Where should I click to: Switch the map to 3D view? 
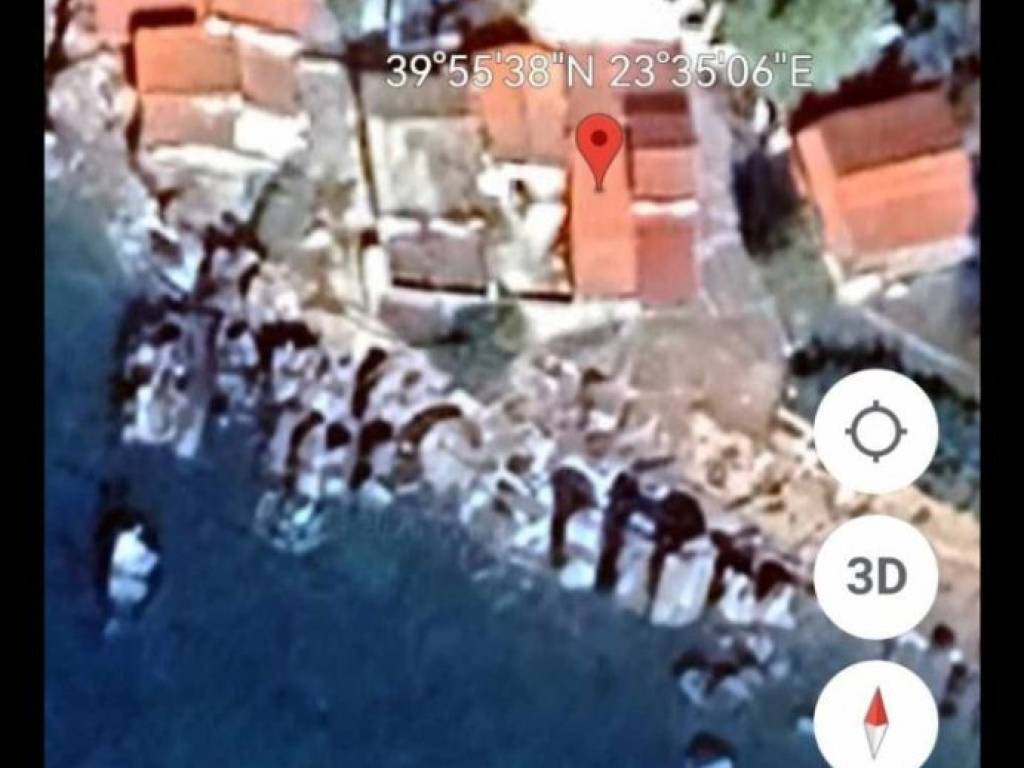point(876,576)
